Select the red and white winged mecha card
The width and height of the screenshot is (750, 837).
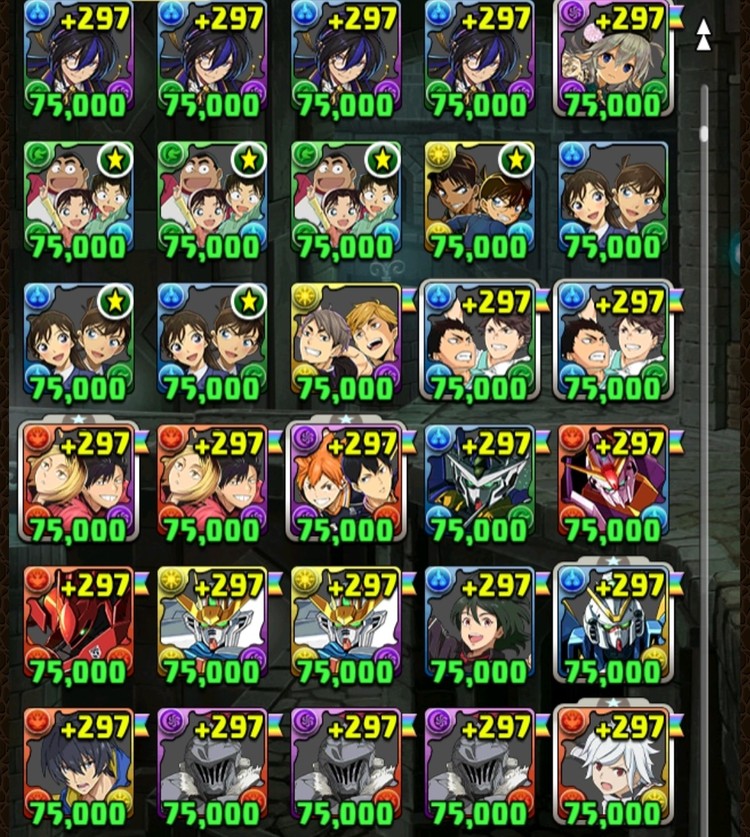[611, 484]
